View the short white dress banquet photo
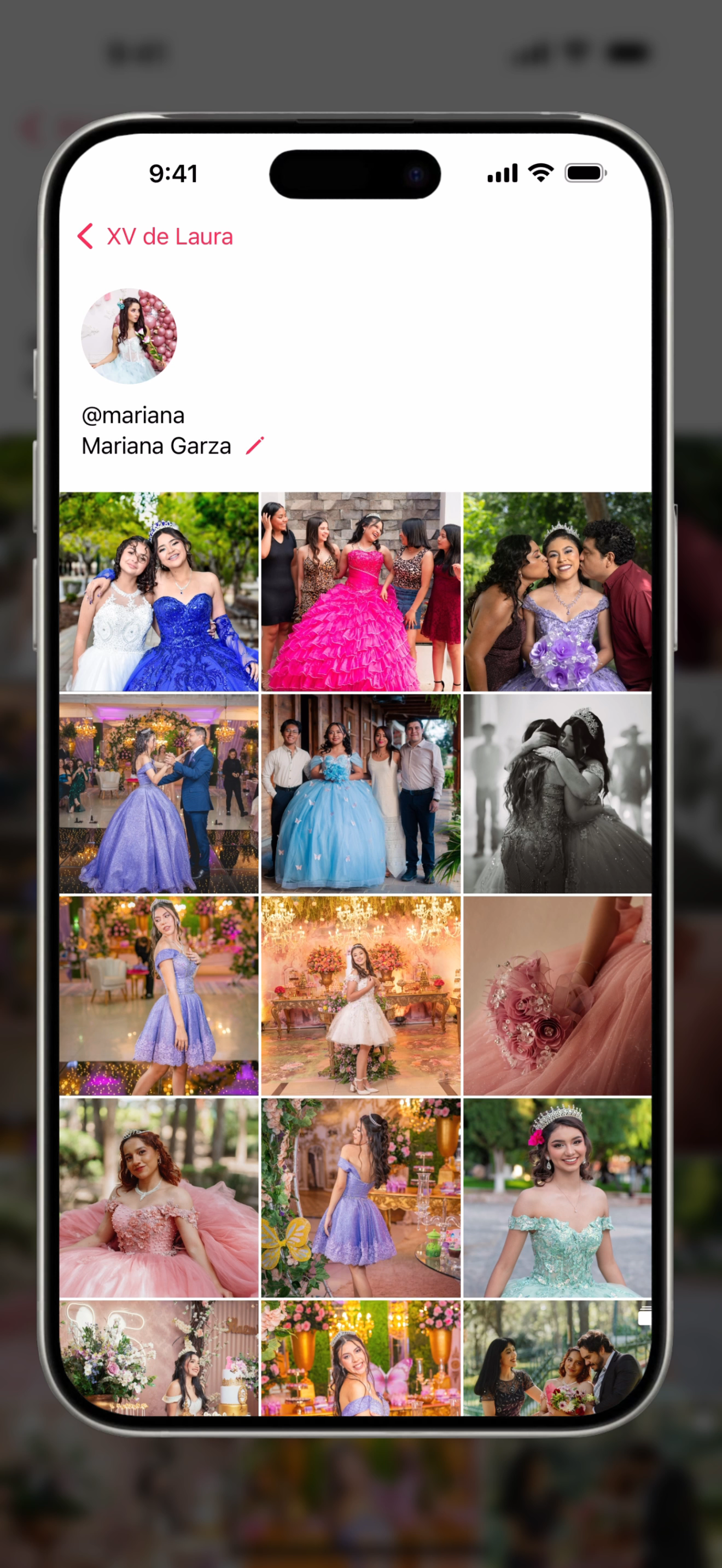Screen dimensions: 722x1568 point(360,995)
